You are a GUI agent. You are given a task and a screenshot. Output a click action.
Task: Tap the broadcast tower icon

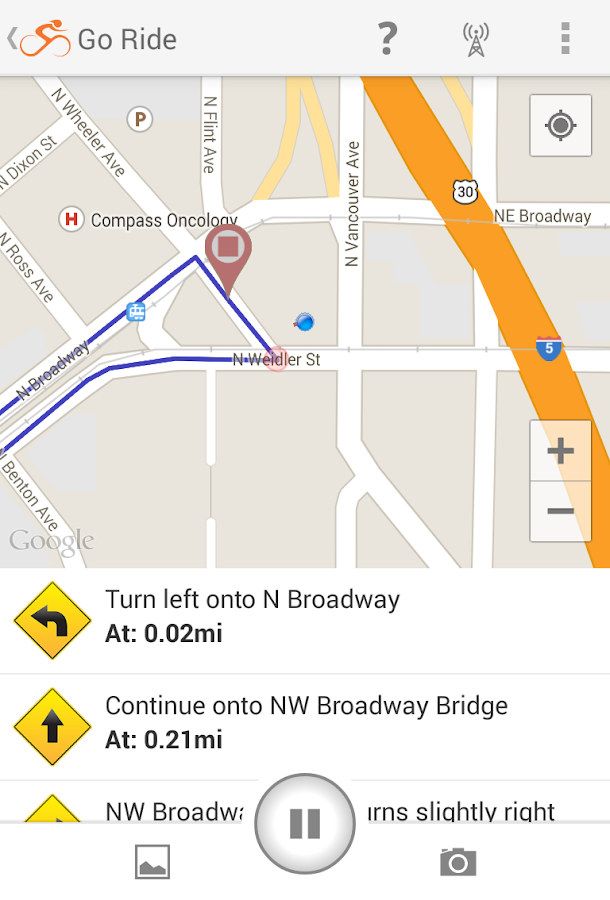point(476,39)
